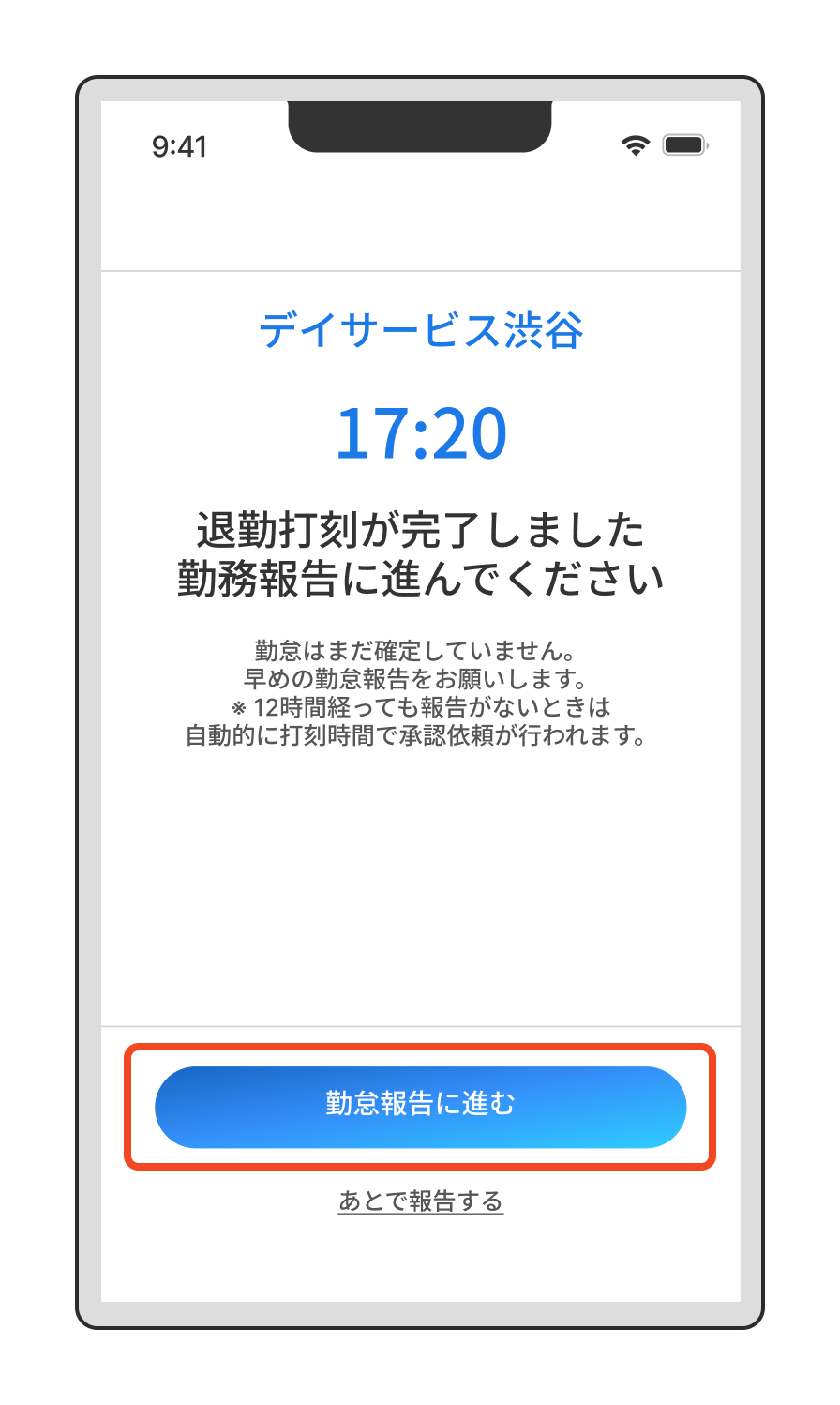Tap the Wi-Fi signal icon
The height and width of the screenshot is (1405, 840).
(x=634, y=146)
